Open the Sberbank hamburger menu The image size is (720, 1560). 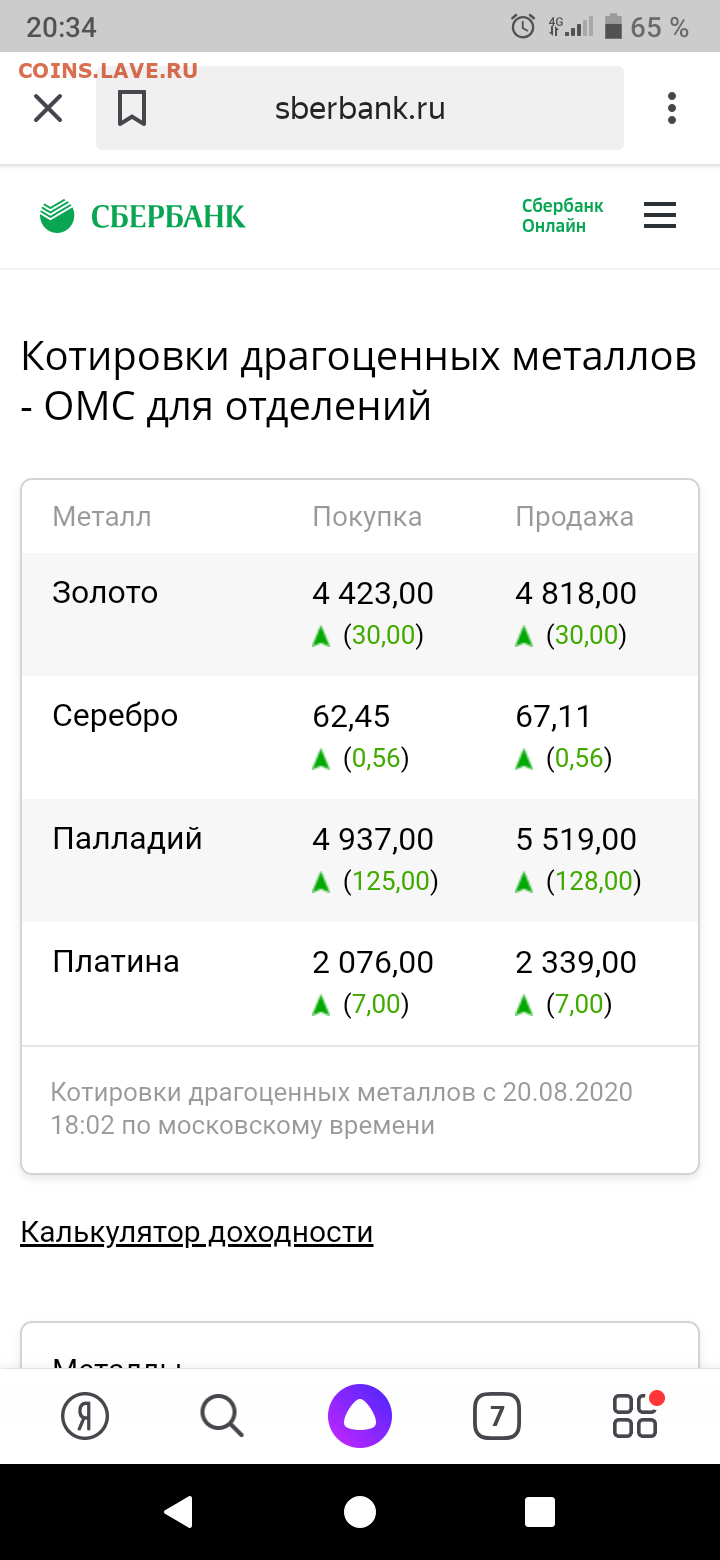pyautogui.click(x=660, y=216)
